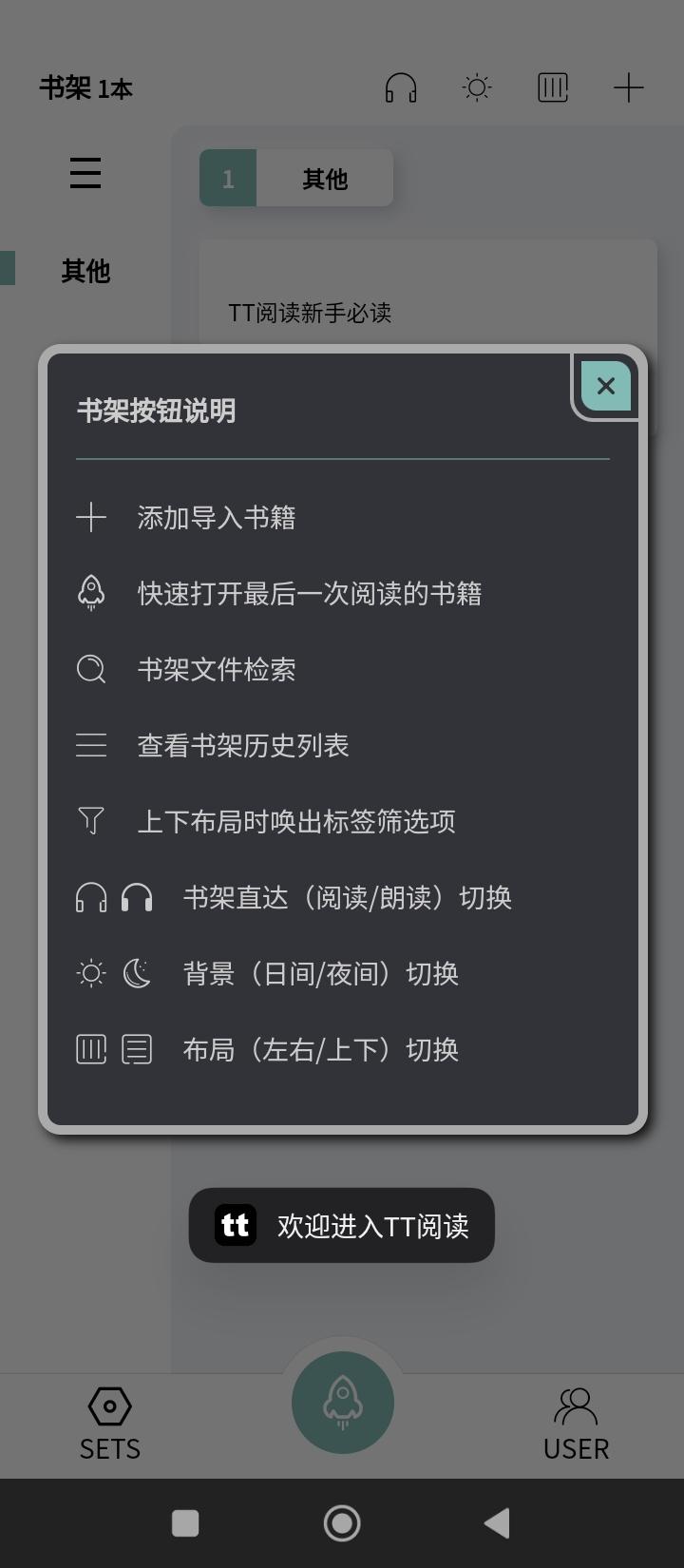Toggle day/night background via sun icon

tap(477, 88)
